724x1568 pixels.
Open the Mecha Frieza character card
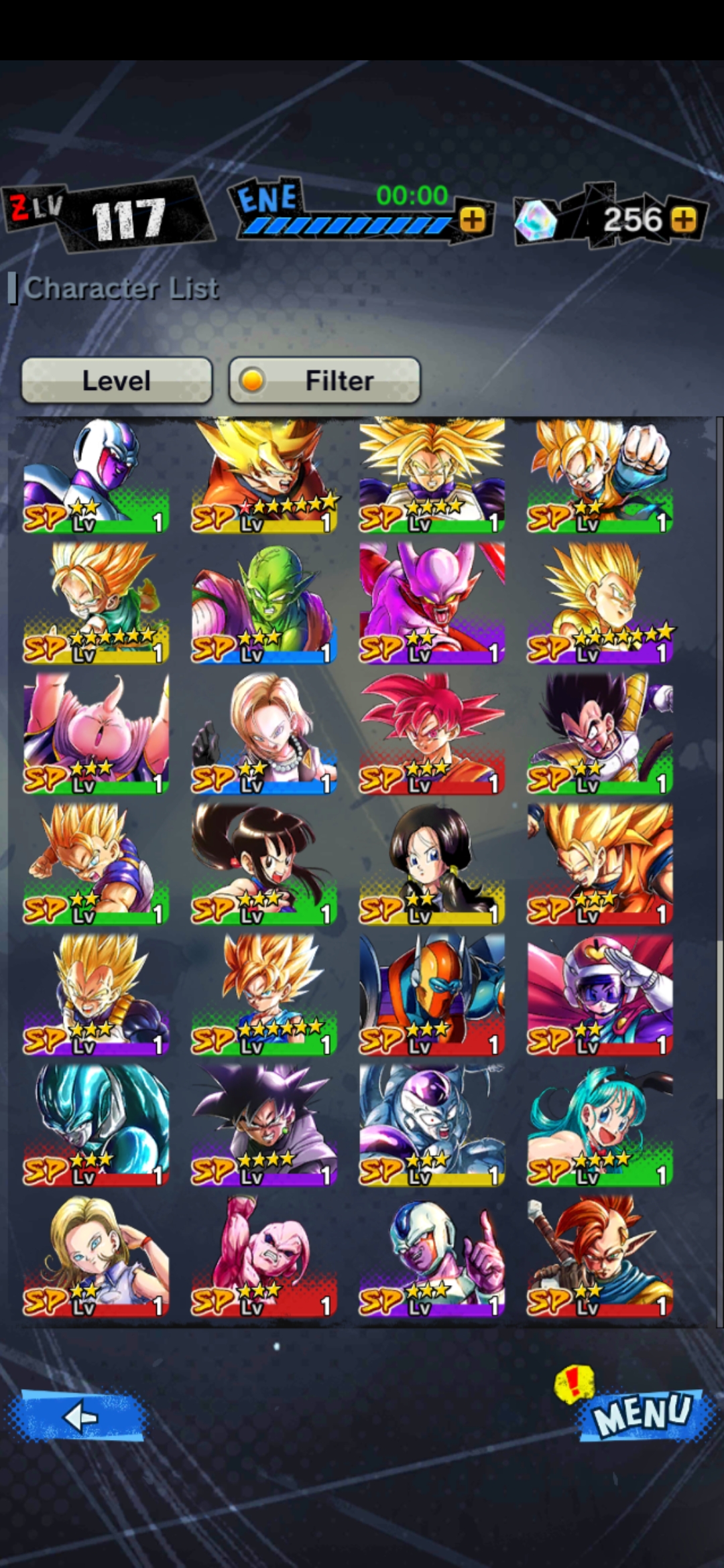(432, 1126)
